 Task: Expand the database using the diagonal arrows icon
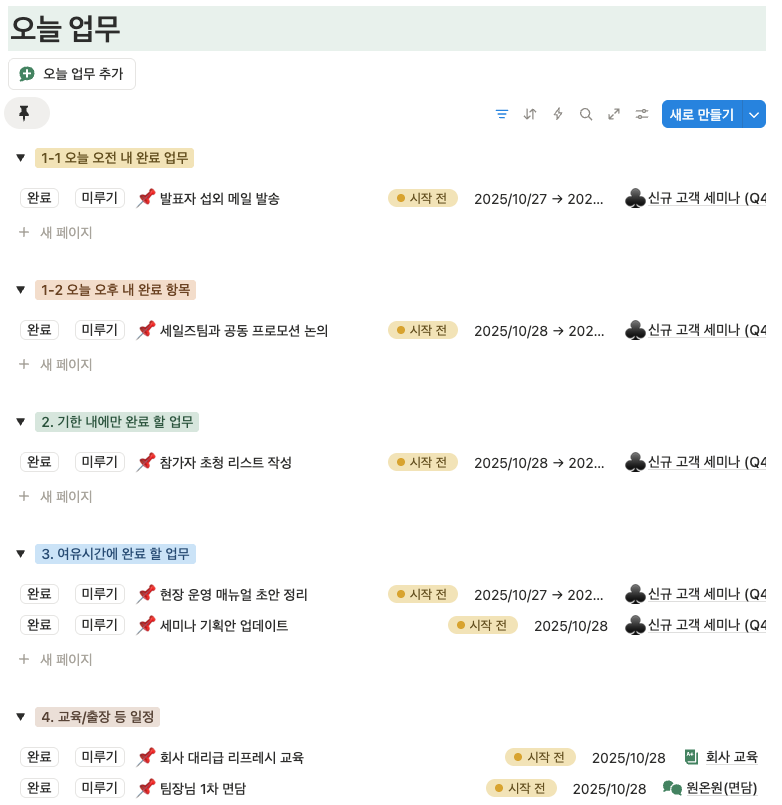(614, 114)
